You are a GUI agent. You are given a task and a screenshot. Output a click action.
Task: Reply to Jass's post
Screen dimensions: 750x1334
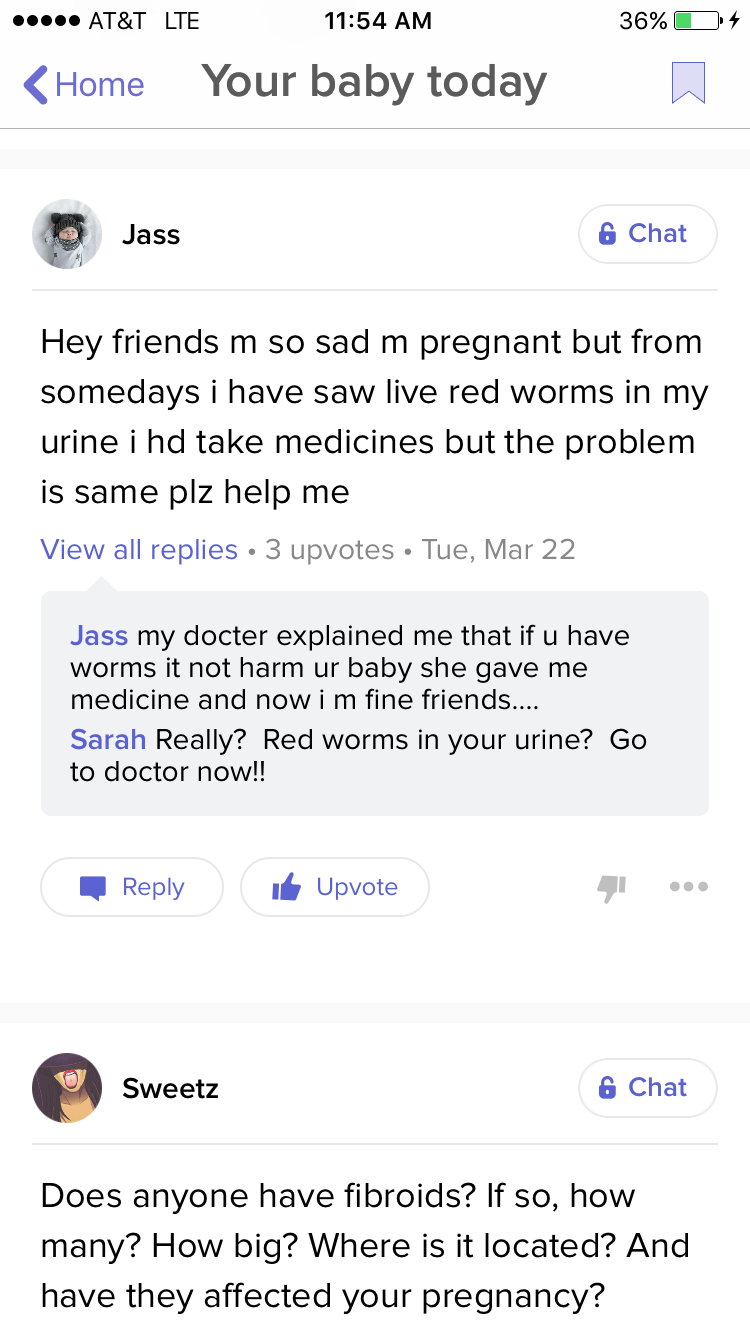(132, 887)
